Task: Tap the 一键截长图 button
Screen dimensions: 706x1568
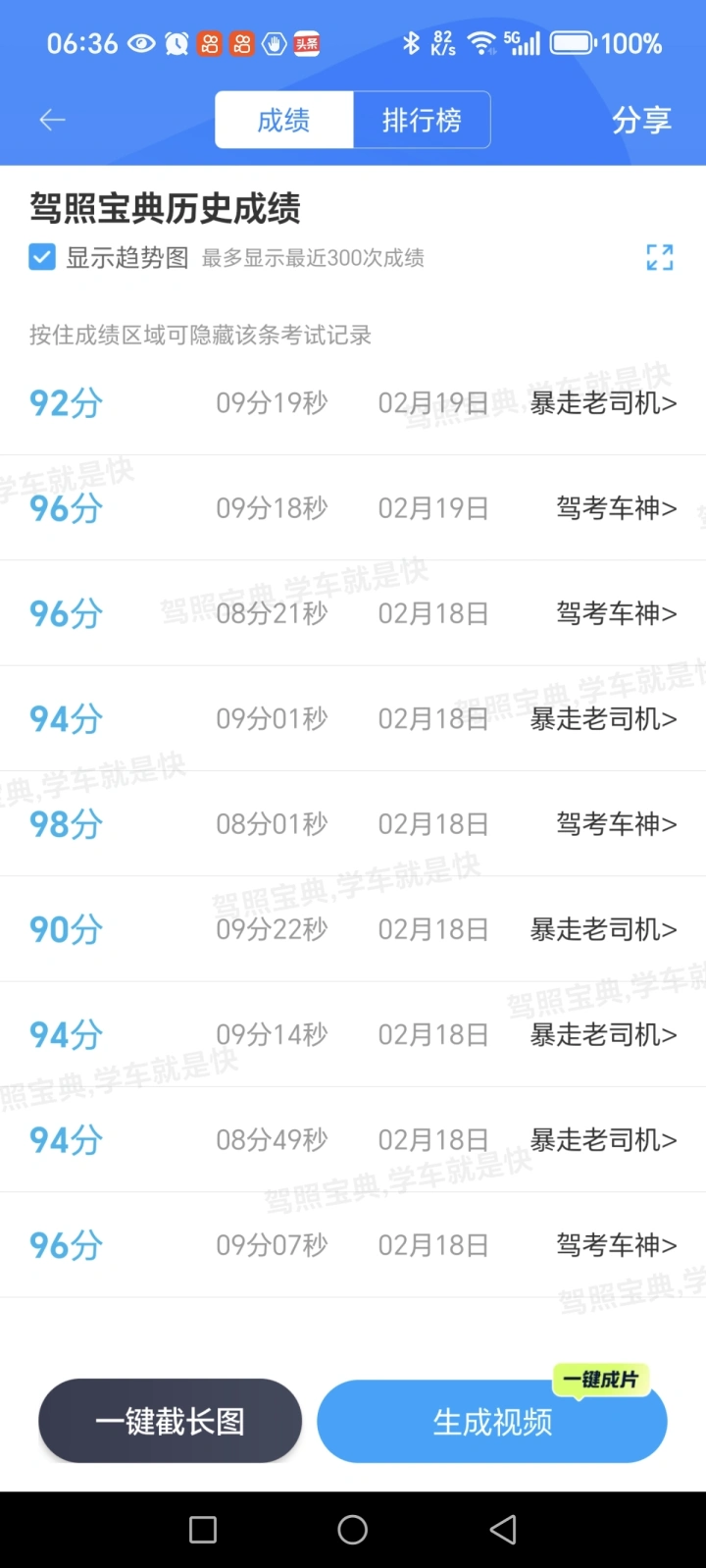Action: pyautogui.click(x=170, y=1421)
